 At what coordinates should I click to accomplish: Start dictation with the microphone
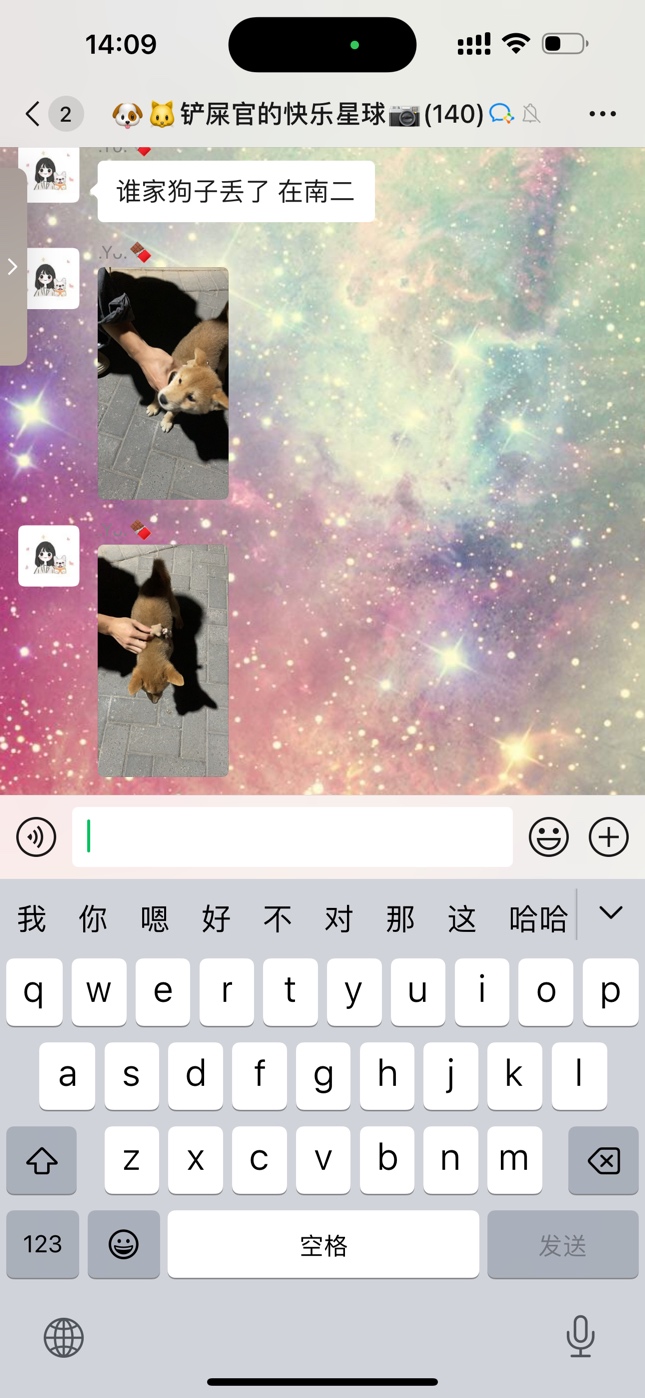coord(580,1337)
